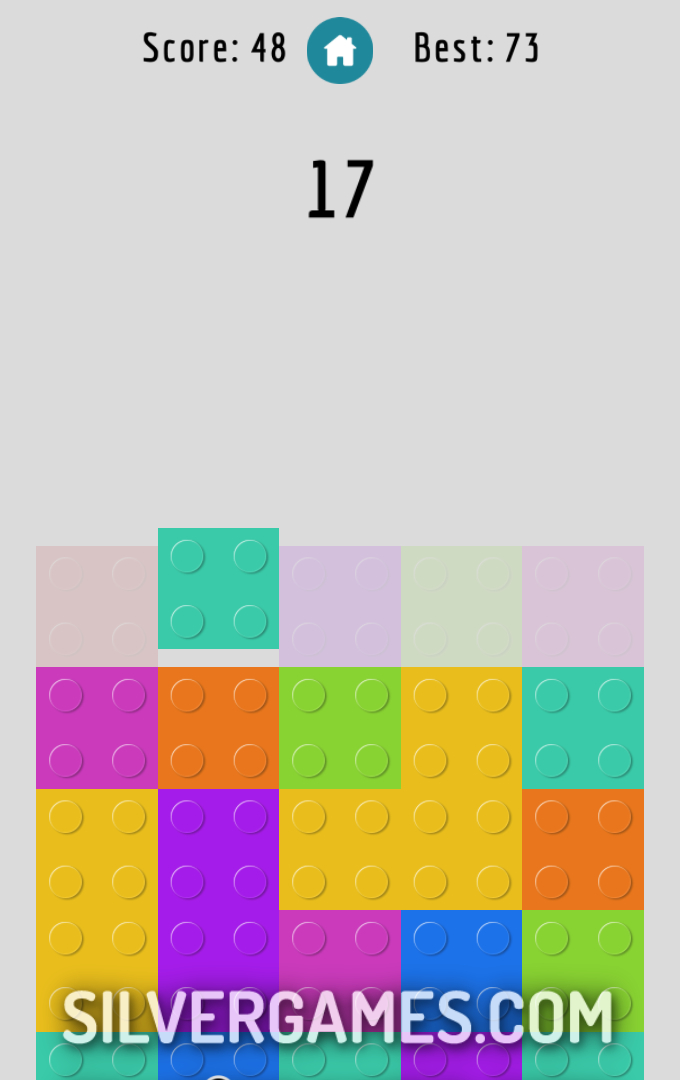Select the faded pale green top slot
680x1080 pixels.
(461, 606)
